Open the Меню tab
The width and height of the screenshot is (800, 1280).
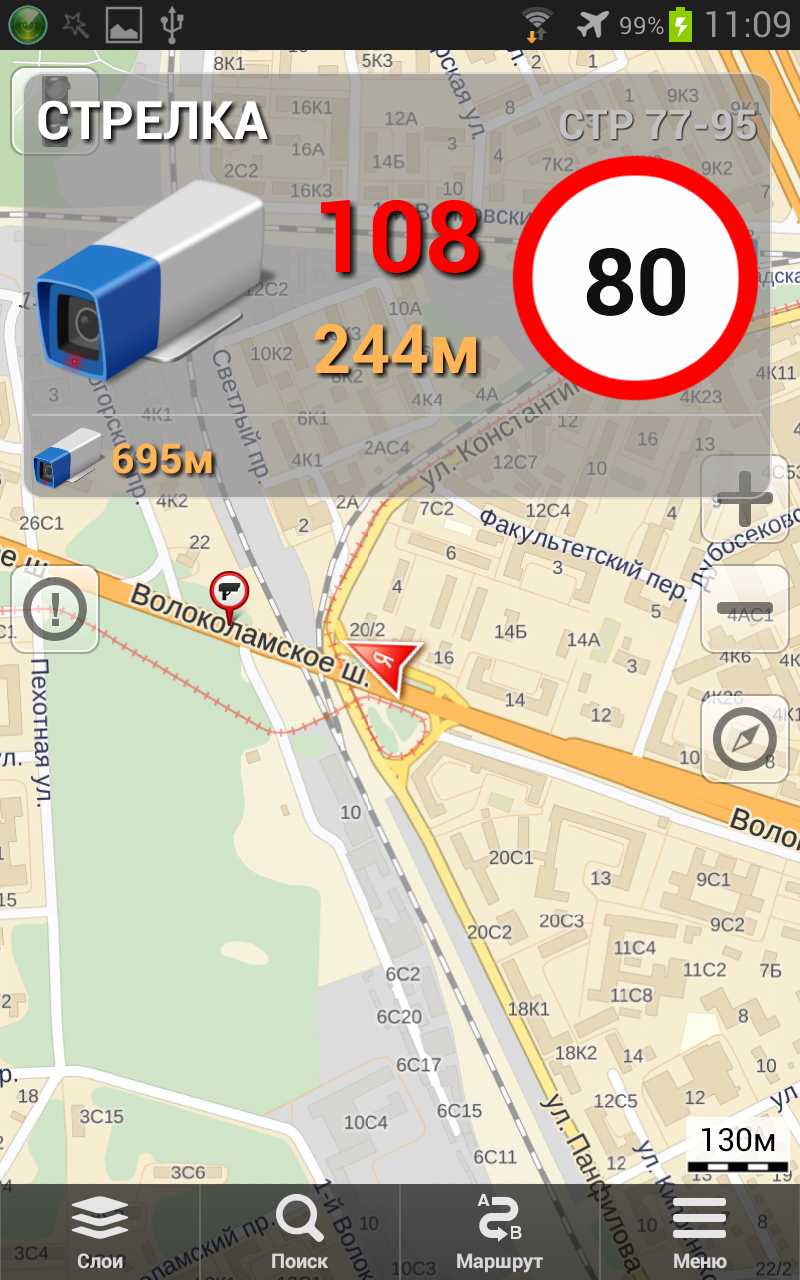700,1232
